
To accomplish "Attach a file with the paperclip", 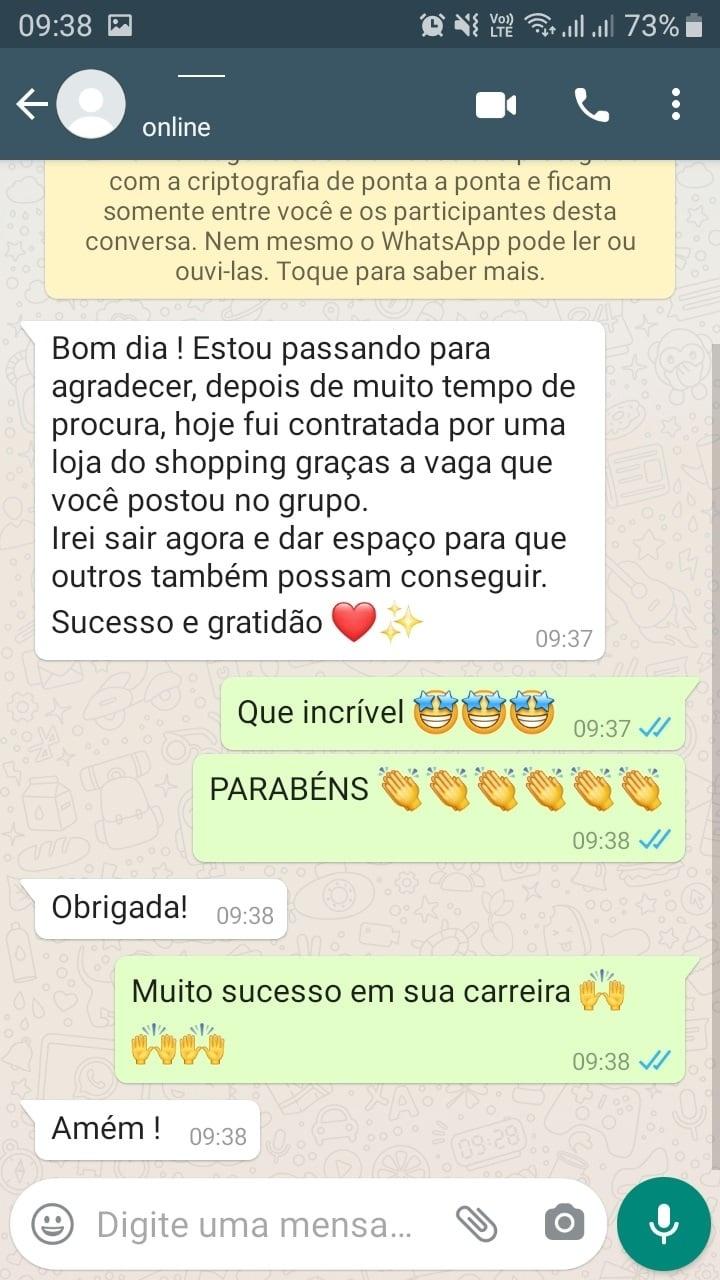I will click(x=476, y=1223).
